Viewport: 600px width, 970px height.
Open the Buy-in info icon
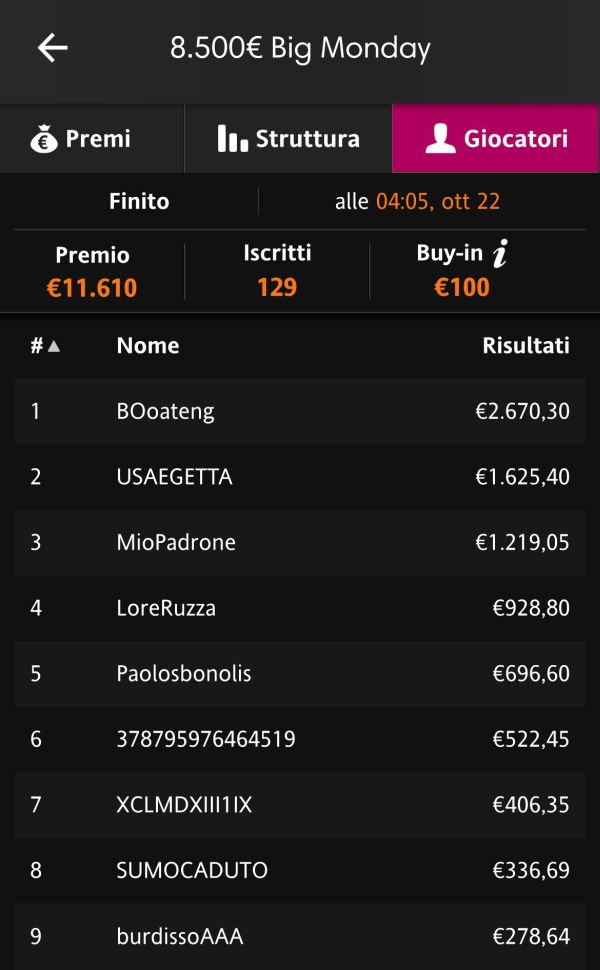[x=500, y=253]
